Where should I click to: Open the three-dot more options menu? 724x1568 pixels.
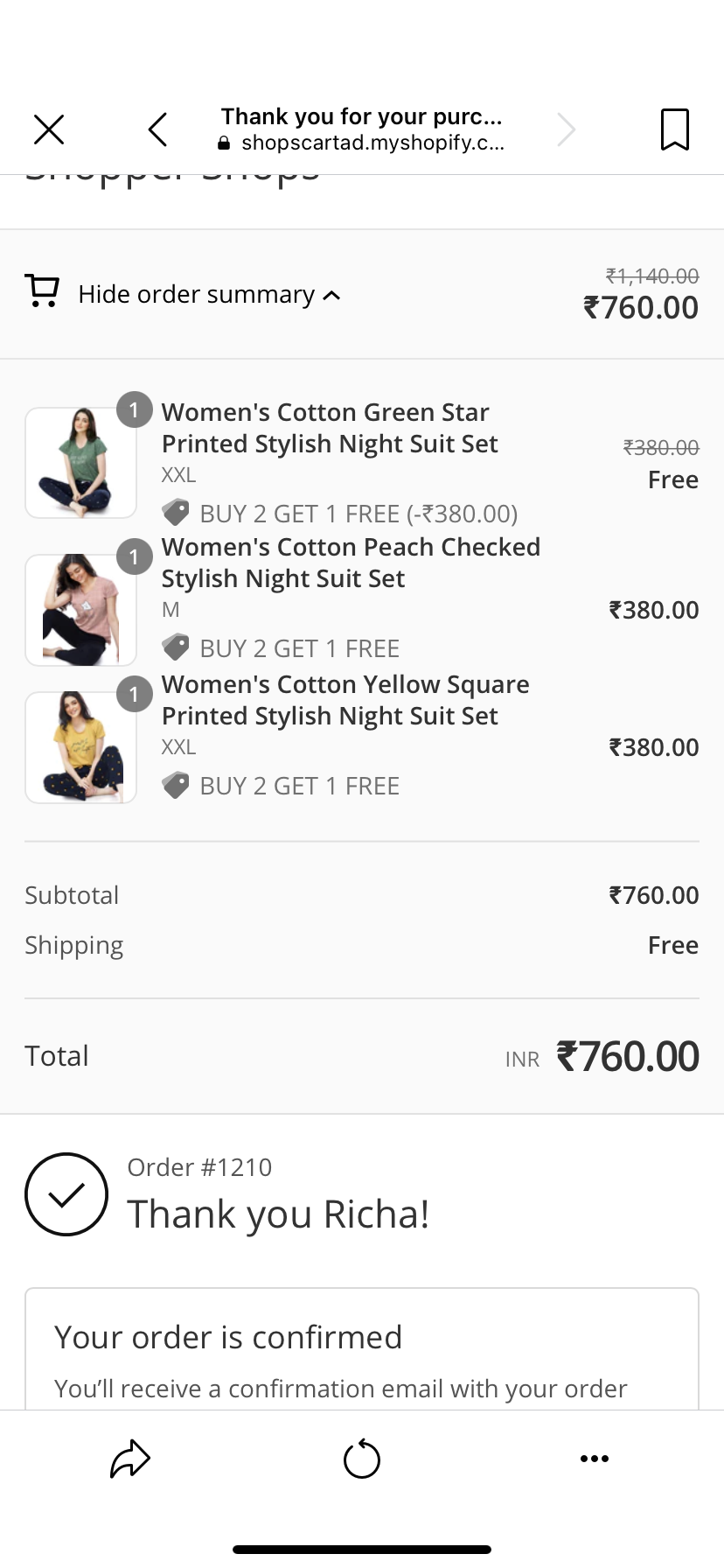[595, 1459]
